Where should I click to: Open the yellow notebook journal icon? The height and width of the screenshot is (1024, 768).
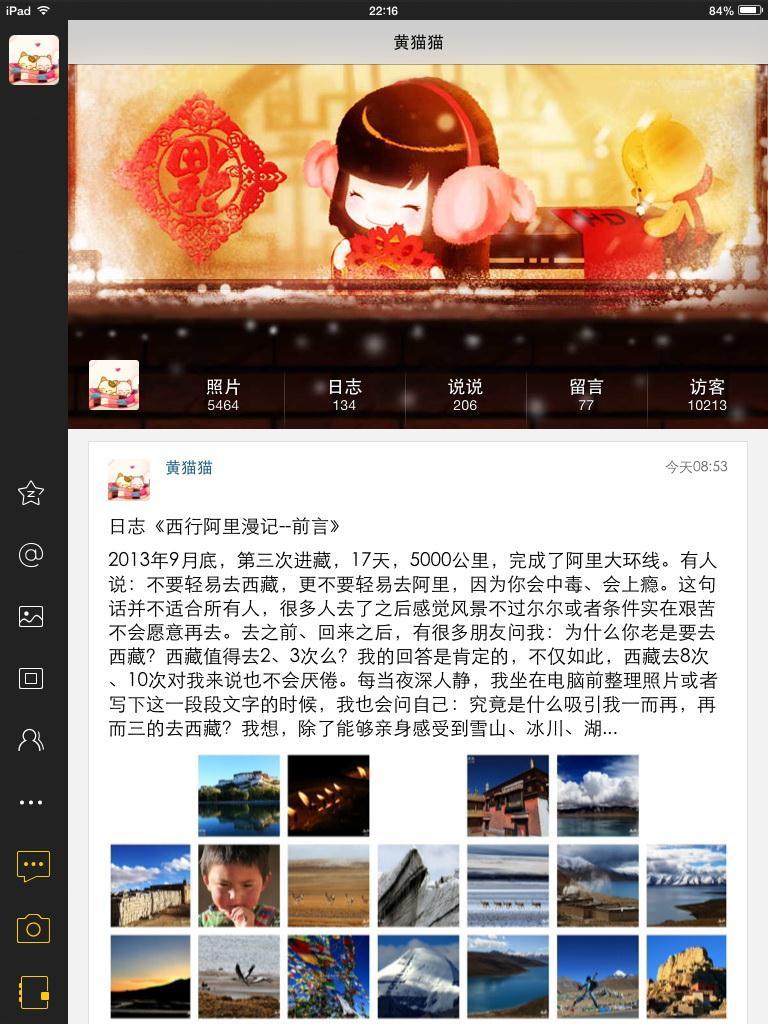pyautogui.click(x=33, y=992)
